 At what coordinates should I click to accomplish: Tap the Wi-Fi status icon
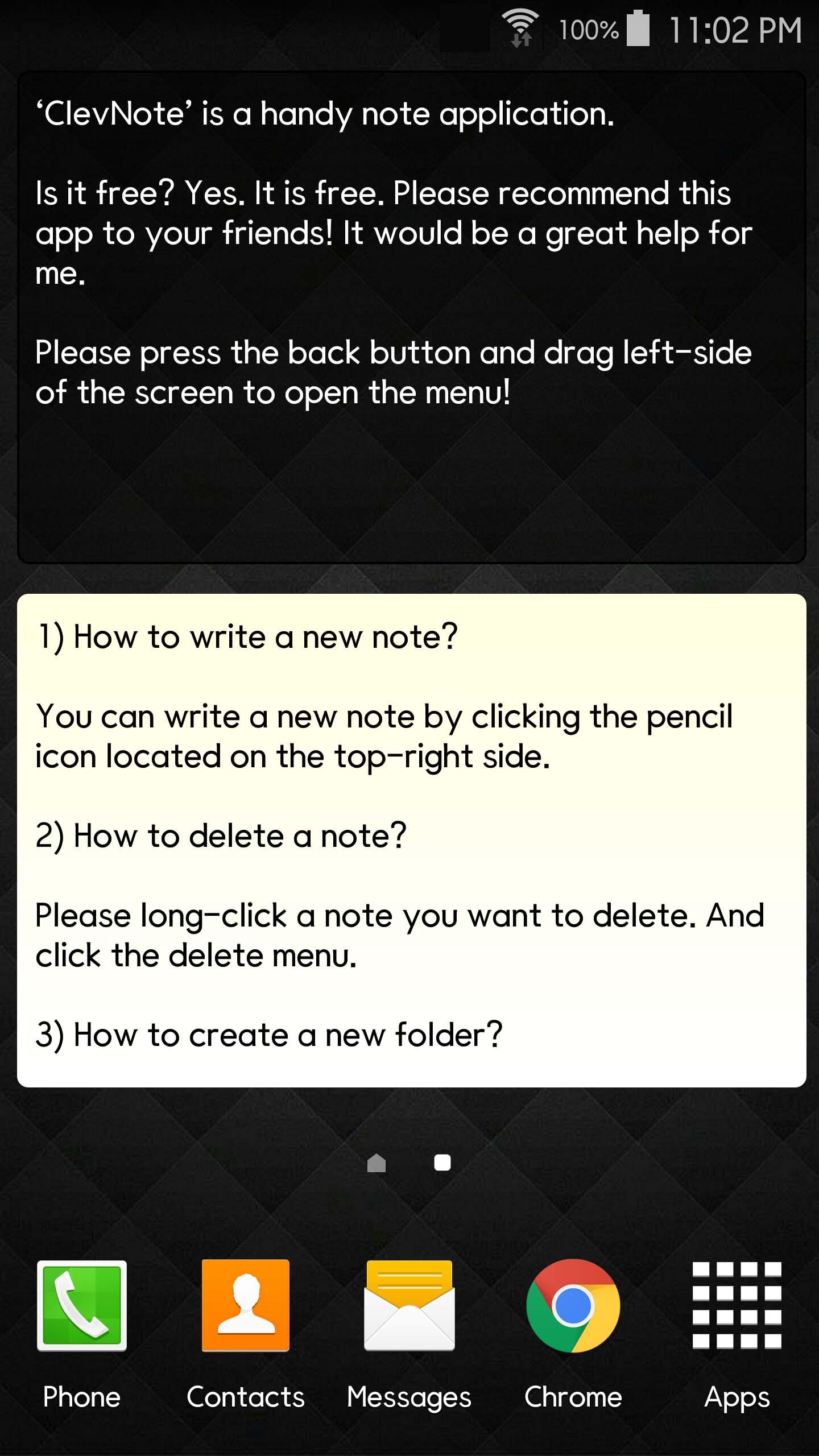click(520, 26)
